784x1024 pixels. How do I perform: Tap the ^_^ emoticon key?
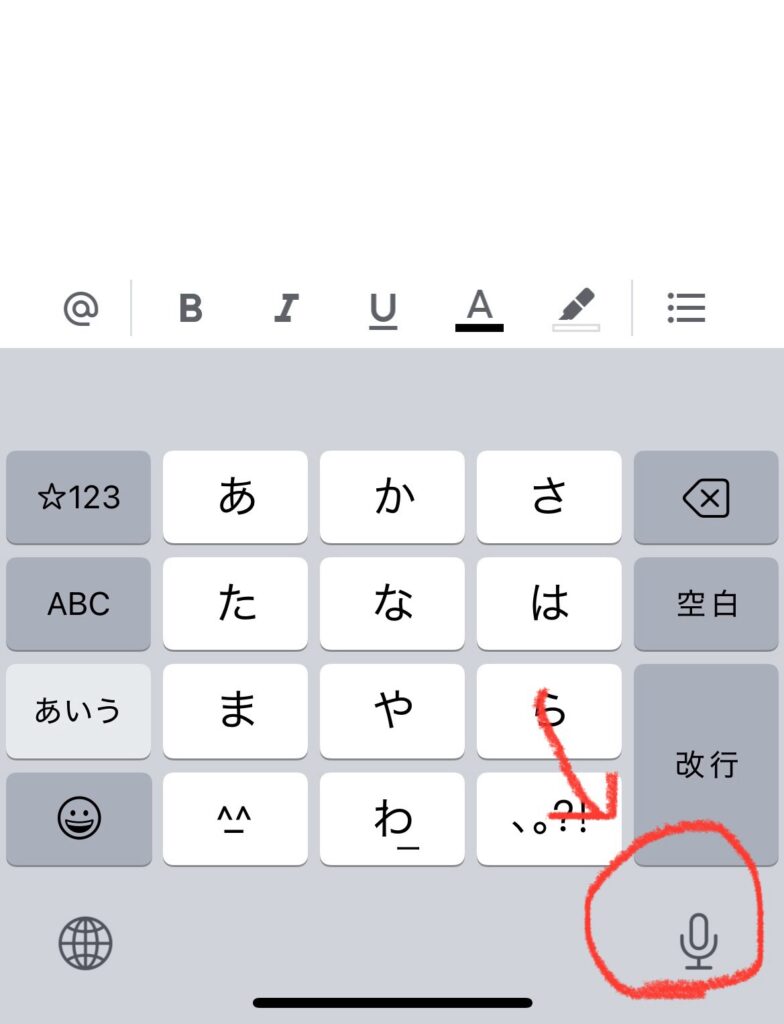pyautogui.click(x=236, y=819)
